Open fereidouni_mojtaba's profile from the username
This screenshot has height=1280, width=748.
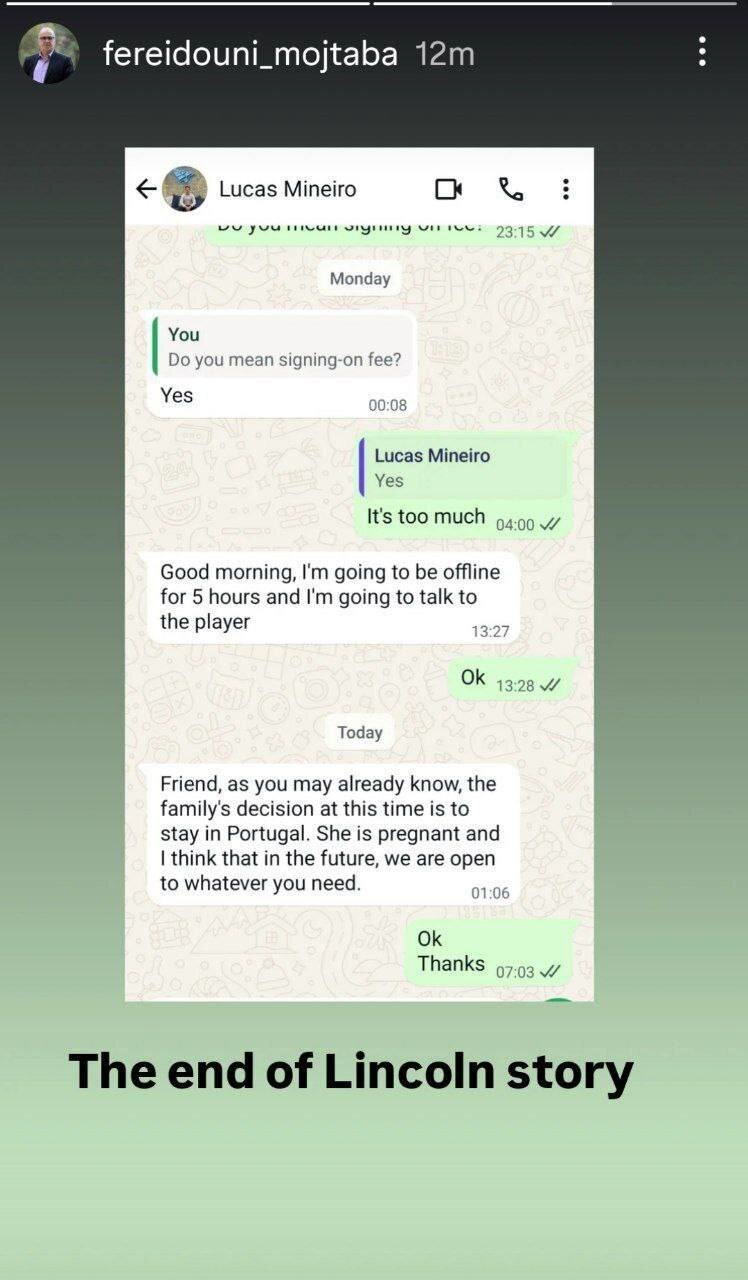[250, 53]
